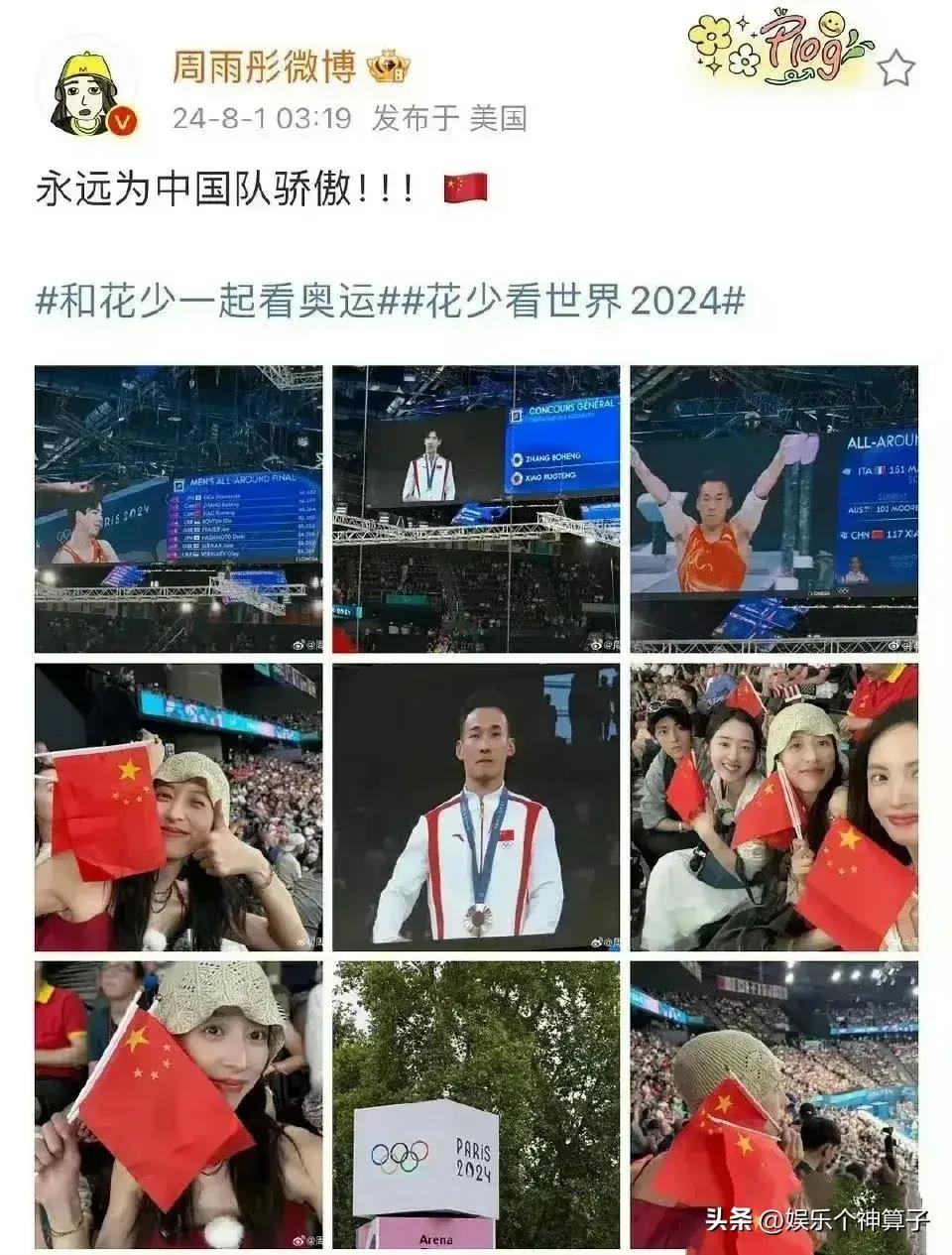View the thumbs-up selfie with the flag
This screenshot has width=952, height=1255.
point(178,807)
